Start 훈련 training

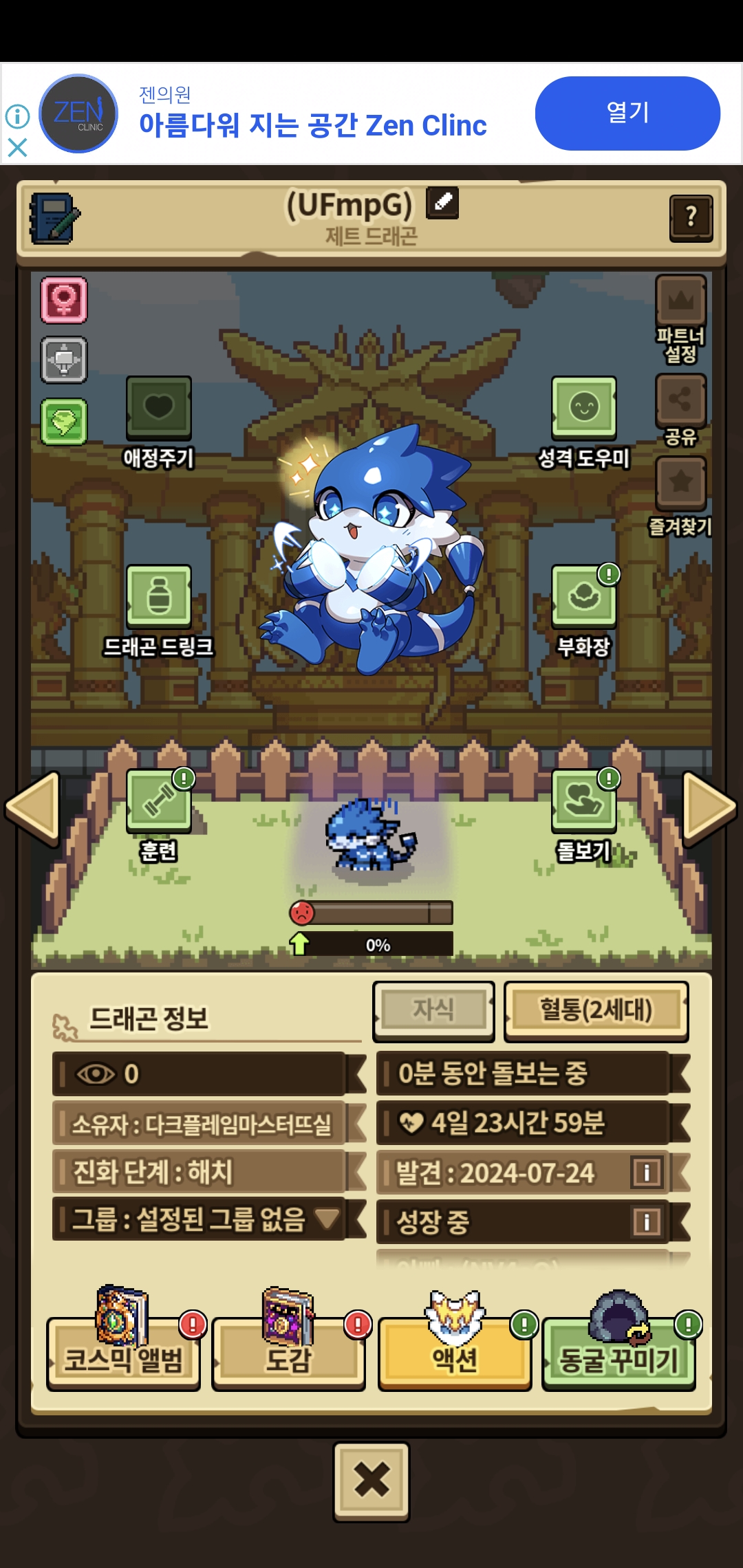[159, 816]
